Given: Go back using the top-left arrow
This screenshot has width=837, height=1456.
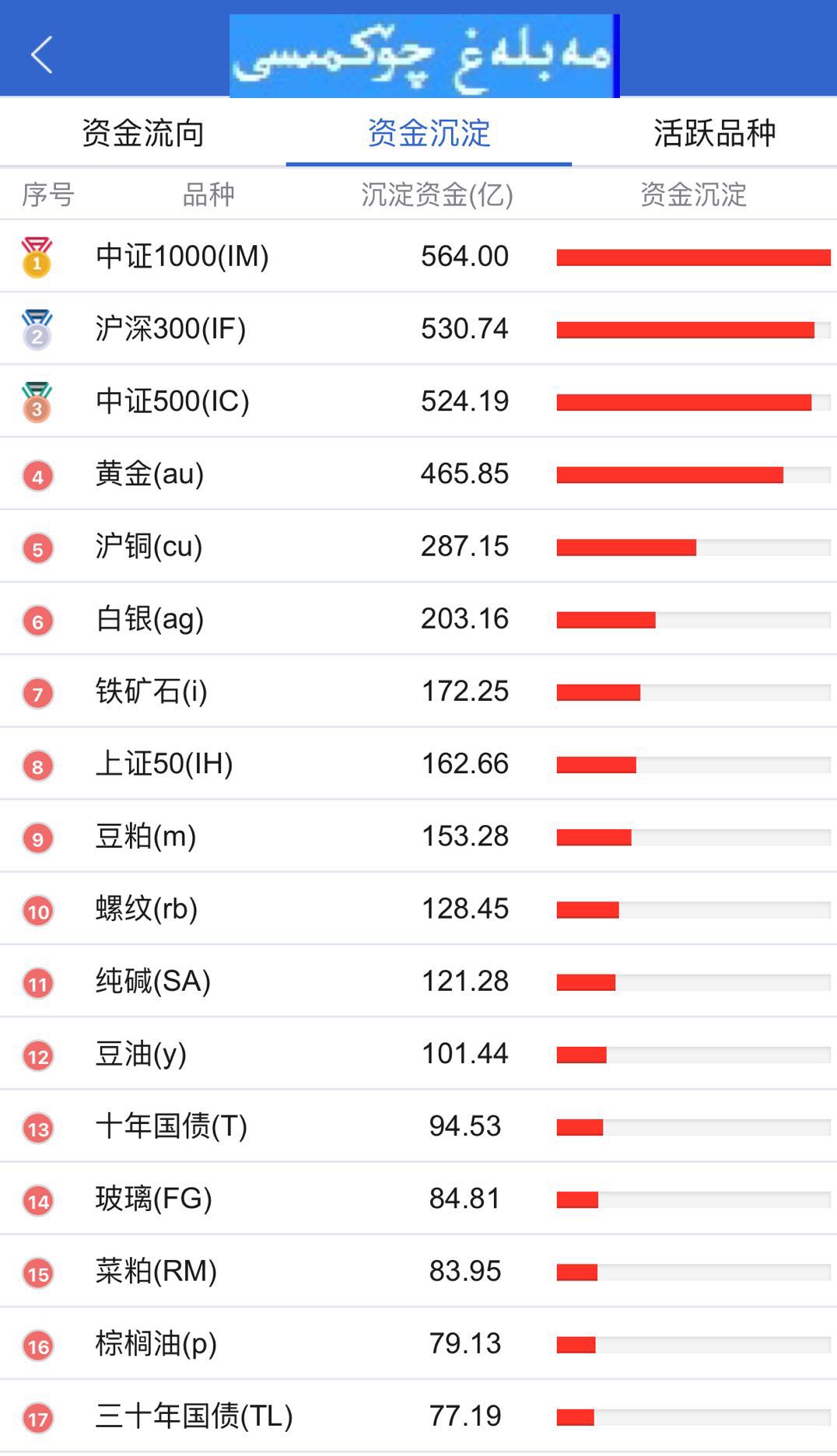Looking at the screenshot, I should 42,54.
